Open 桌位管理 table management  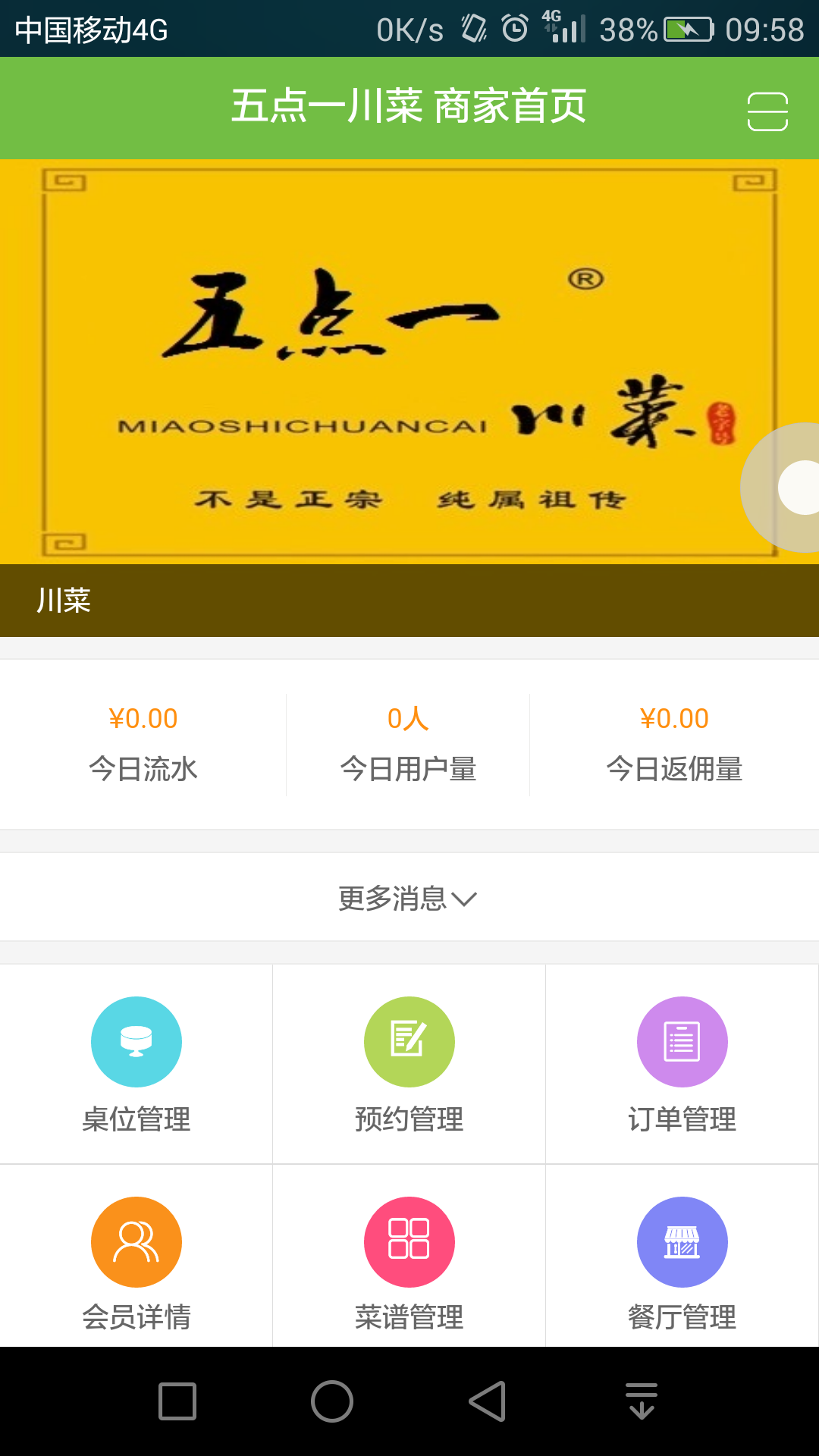[136, 1063]
